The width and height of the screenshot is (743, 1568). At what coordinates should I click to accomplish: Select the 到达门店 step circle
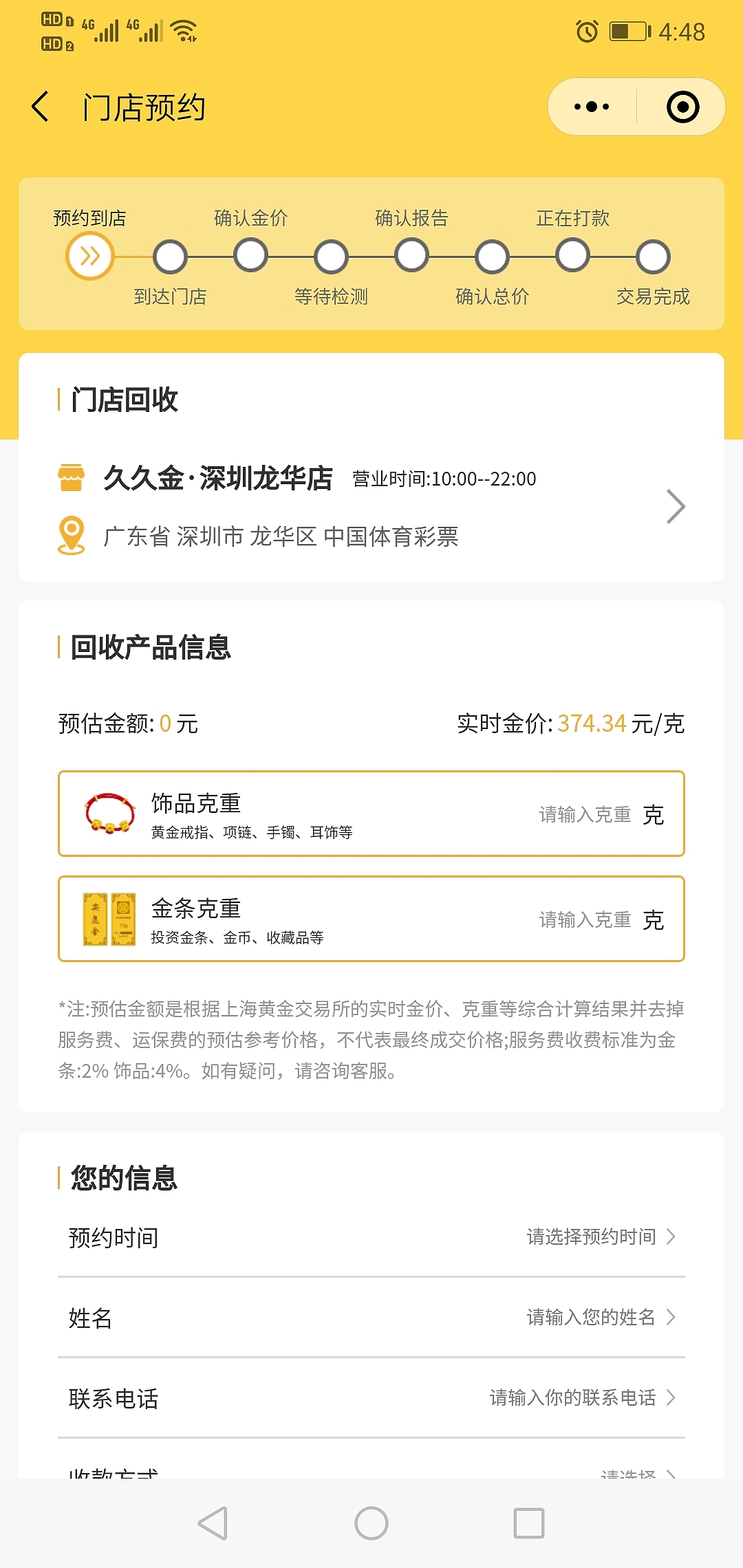(170, 255)
